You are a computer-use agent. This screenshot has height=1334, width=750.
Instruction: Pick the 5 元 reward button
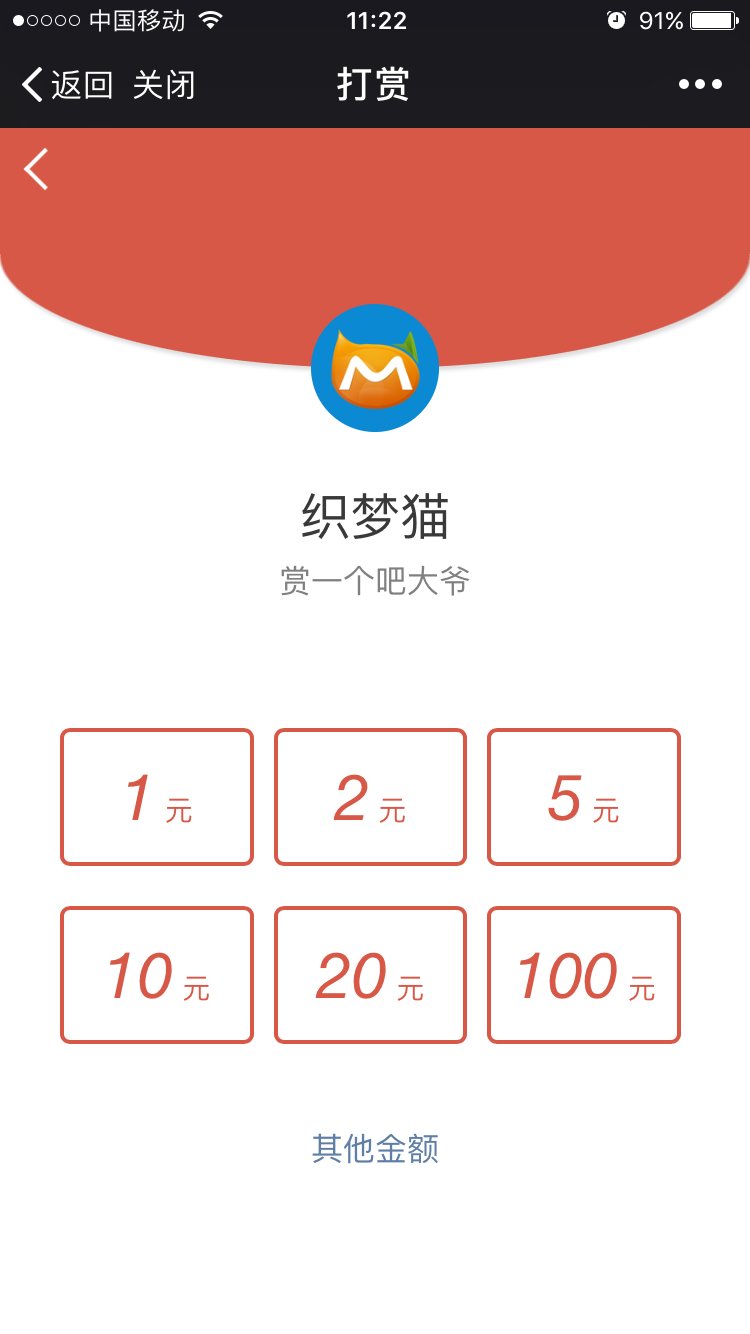(584, 797)
